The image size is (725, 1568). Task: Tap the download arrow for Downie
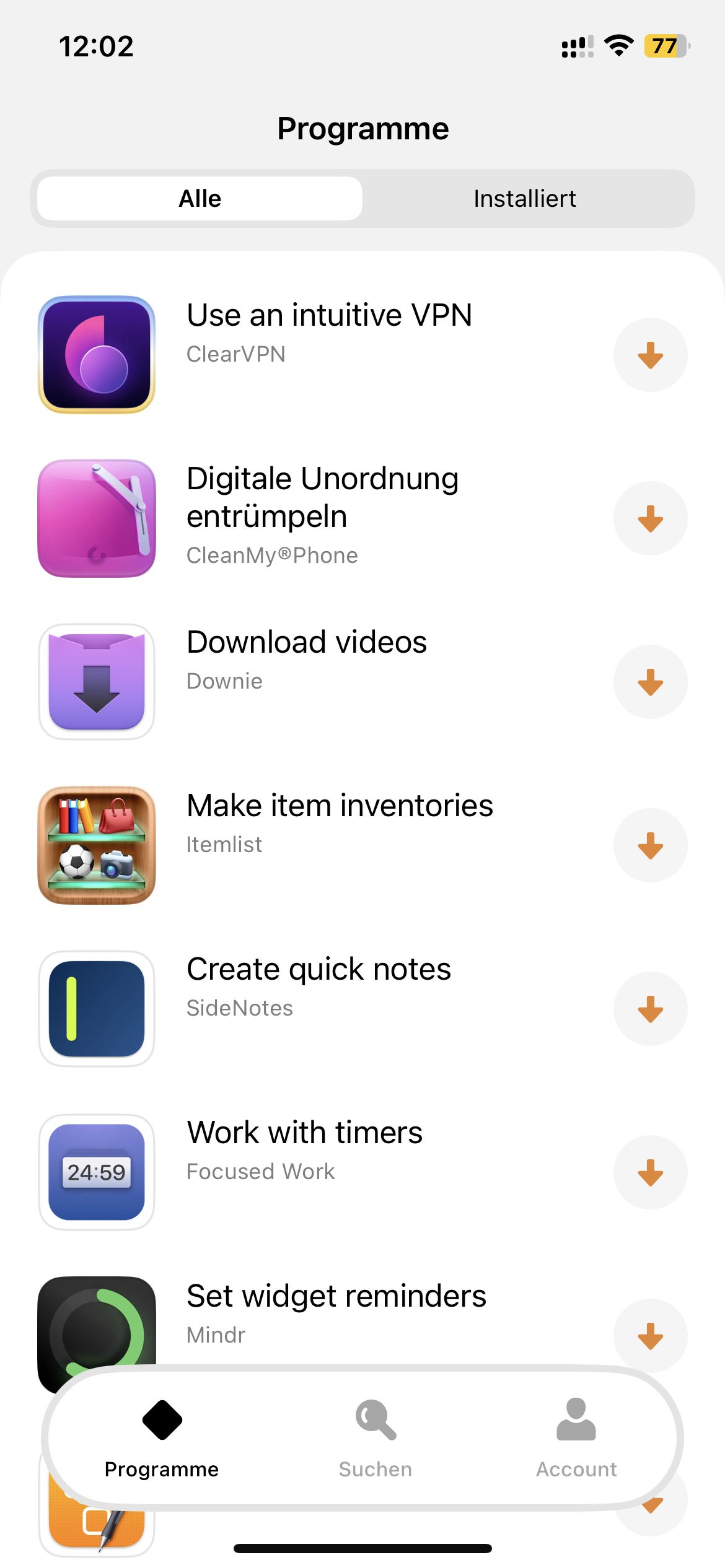(650, 682)
